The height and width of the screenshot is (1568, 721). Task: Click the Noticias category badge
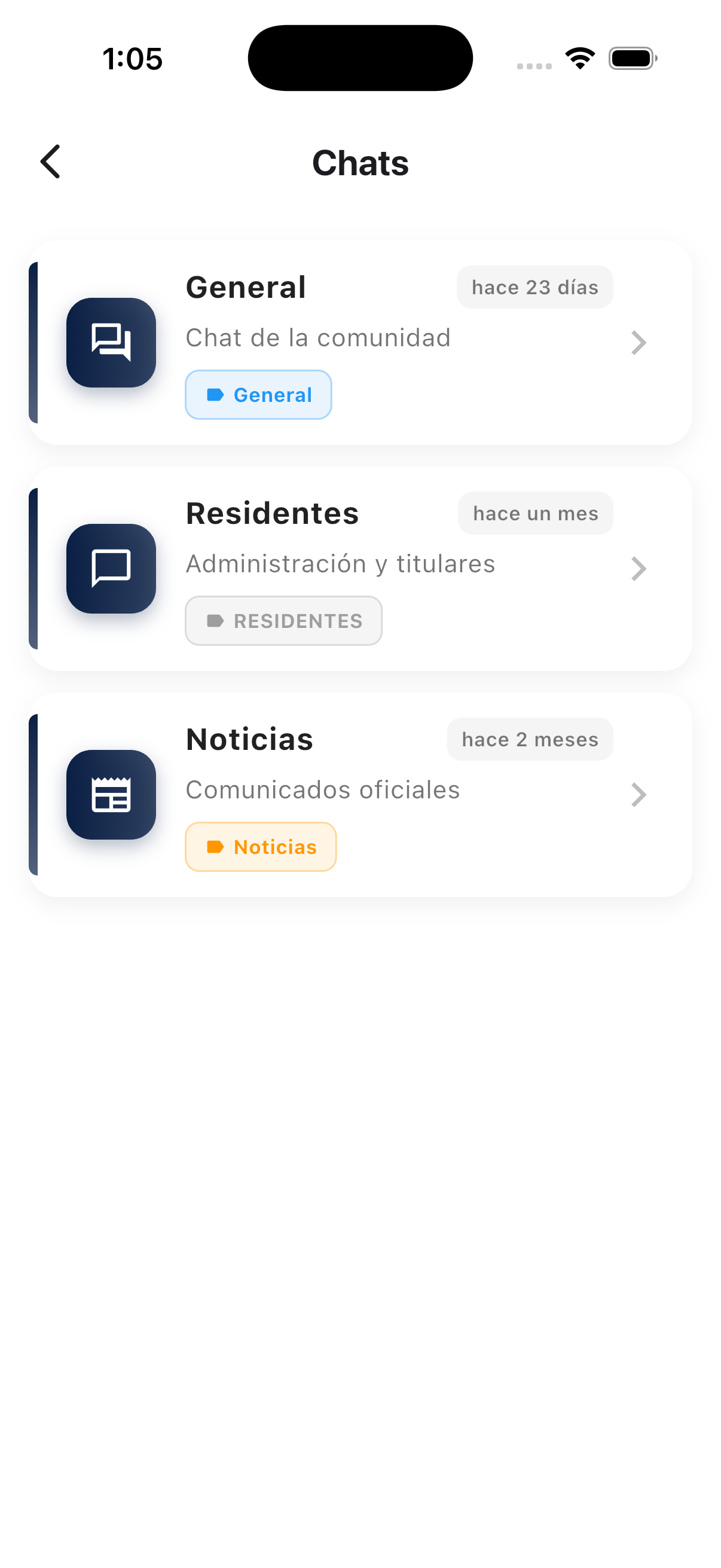pyautogui.click(x=261, y=846)
